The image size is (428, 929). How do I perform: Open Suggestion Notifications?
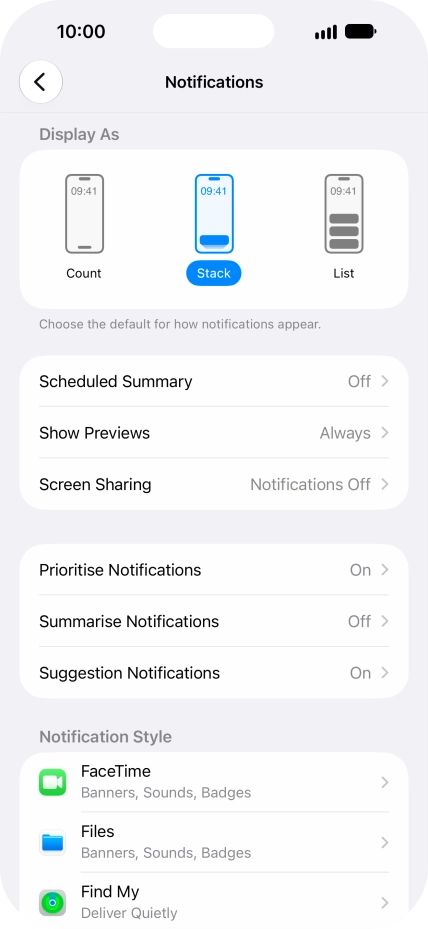[x=214, y=673]
